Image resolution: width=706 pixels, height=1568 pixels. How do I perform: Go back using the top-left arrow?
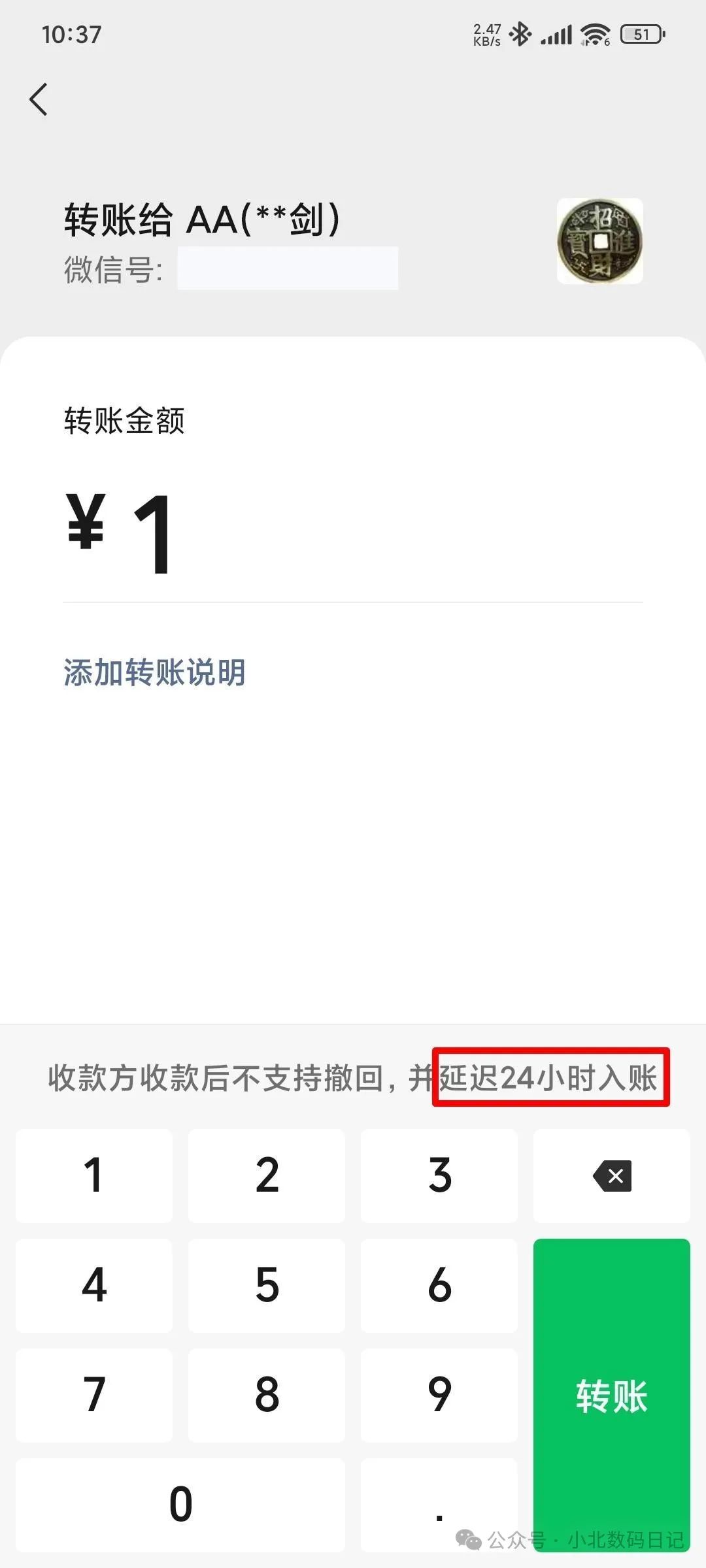(x=39, y=99)
